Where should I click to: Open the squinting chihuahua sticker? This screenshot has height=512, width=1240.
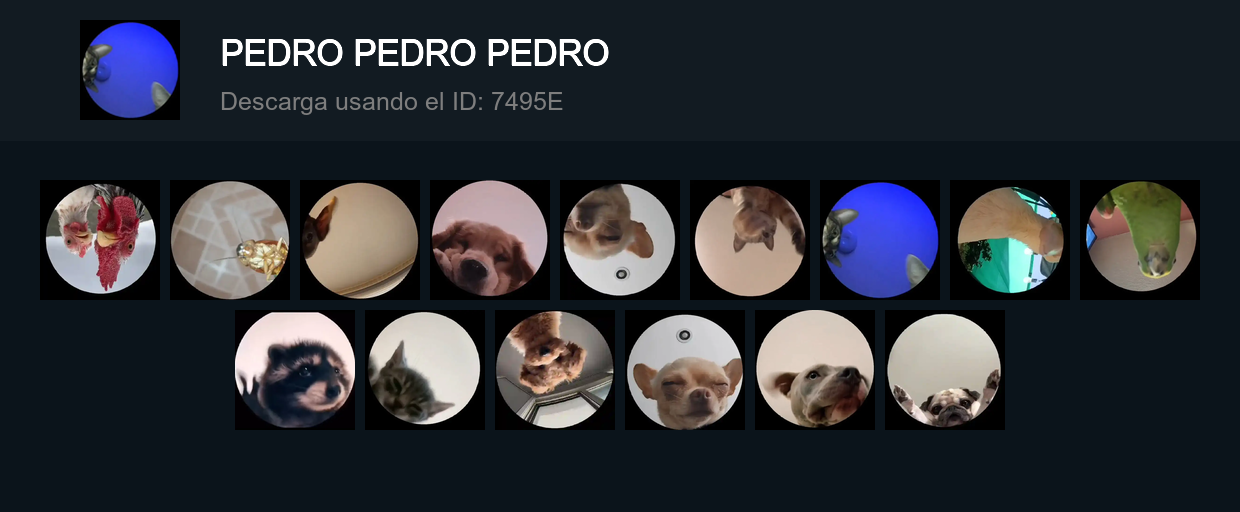(x=685, y=370)
